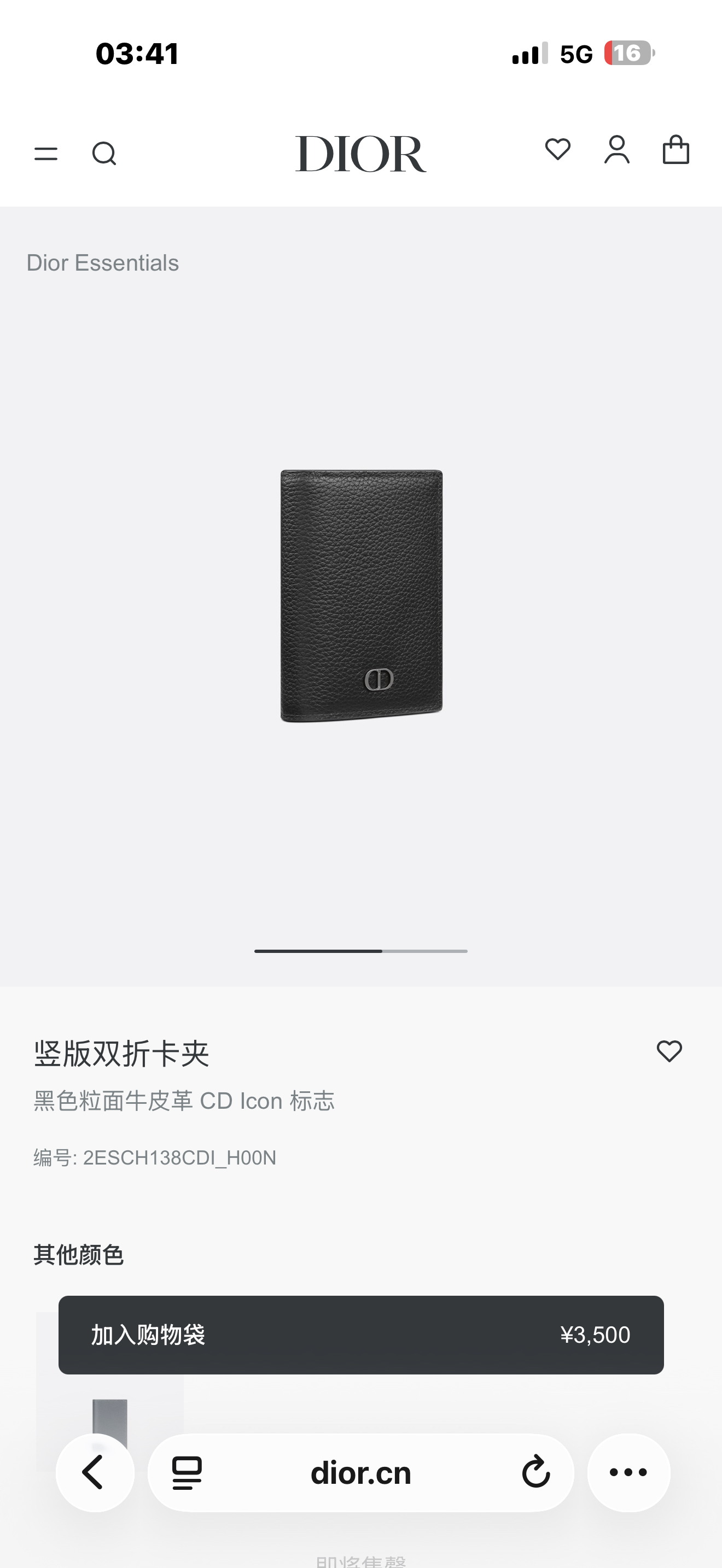View the shopping bag
Screen dimensions: 722x1568
point(676,150)
